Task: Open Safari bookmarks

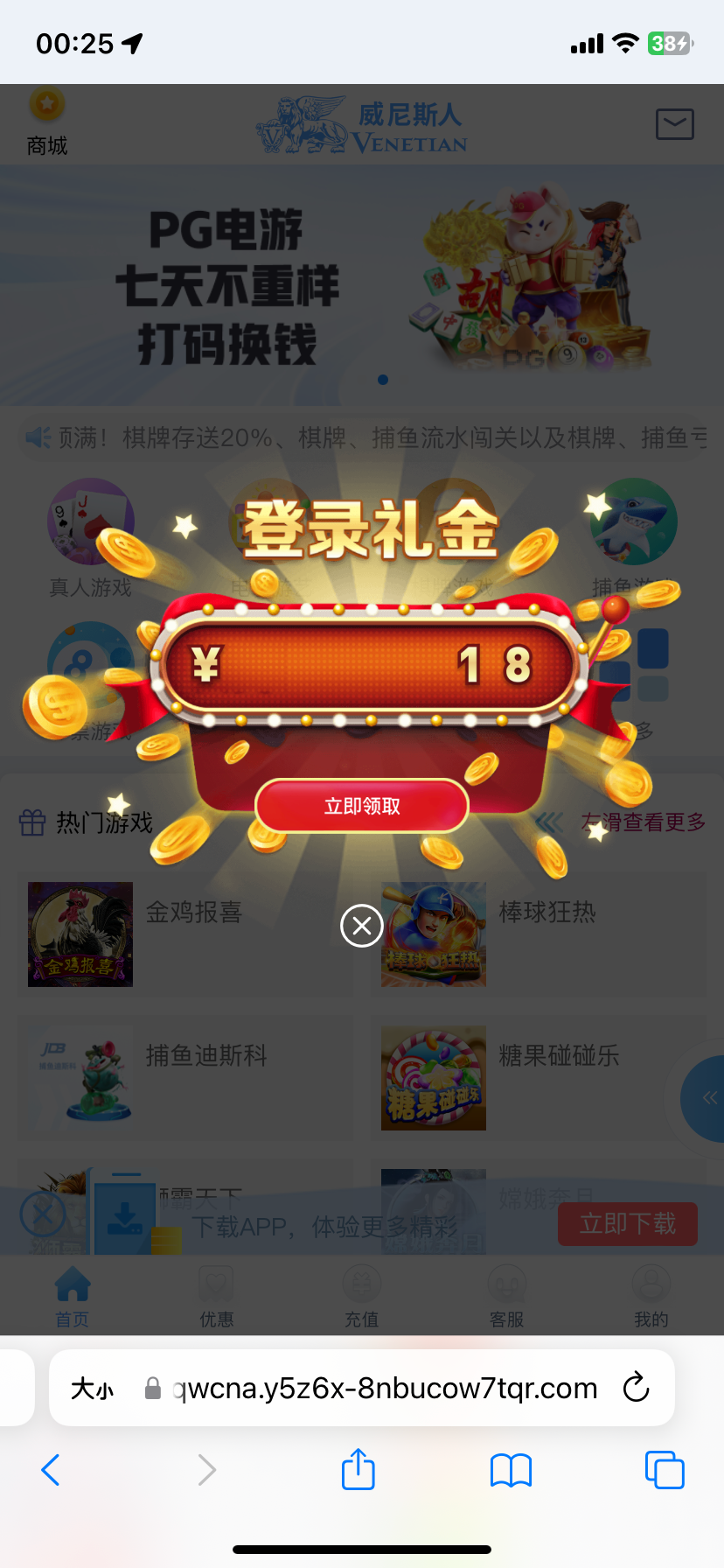Action: (512, 1470)
